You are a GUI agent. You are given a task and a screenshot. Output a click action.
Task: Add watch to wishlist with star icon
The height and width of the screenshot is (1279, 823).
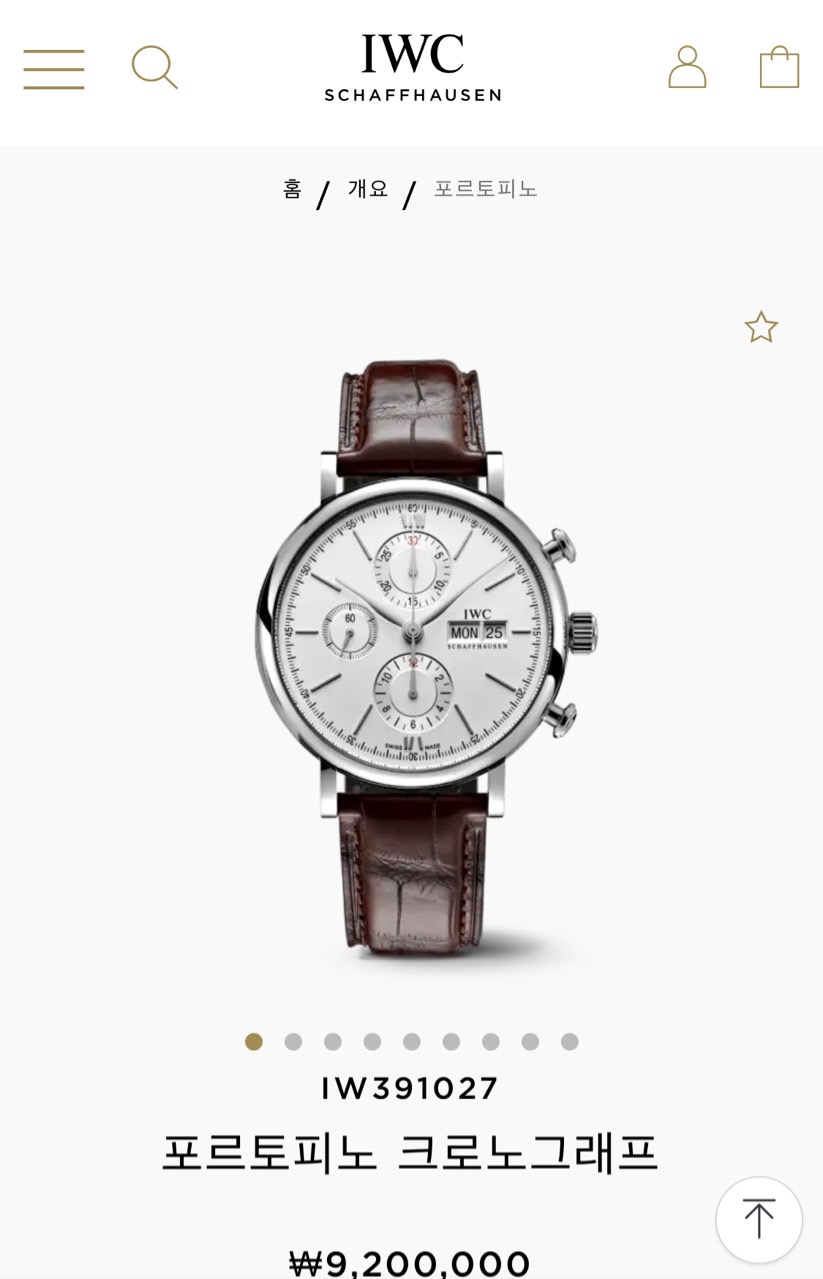[x=761, y=327]
